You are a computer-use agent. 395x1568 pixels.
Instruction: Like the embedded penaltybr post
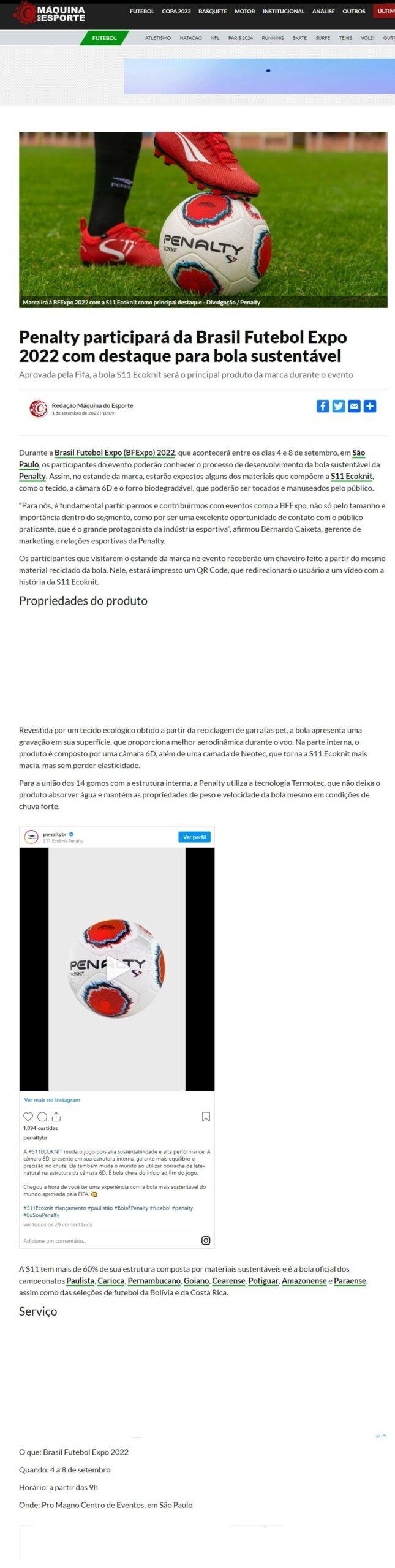click(x=28, y=1117)
